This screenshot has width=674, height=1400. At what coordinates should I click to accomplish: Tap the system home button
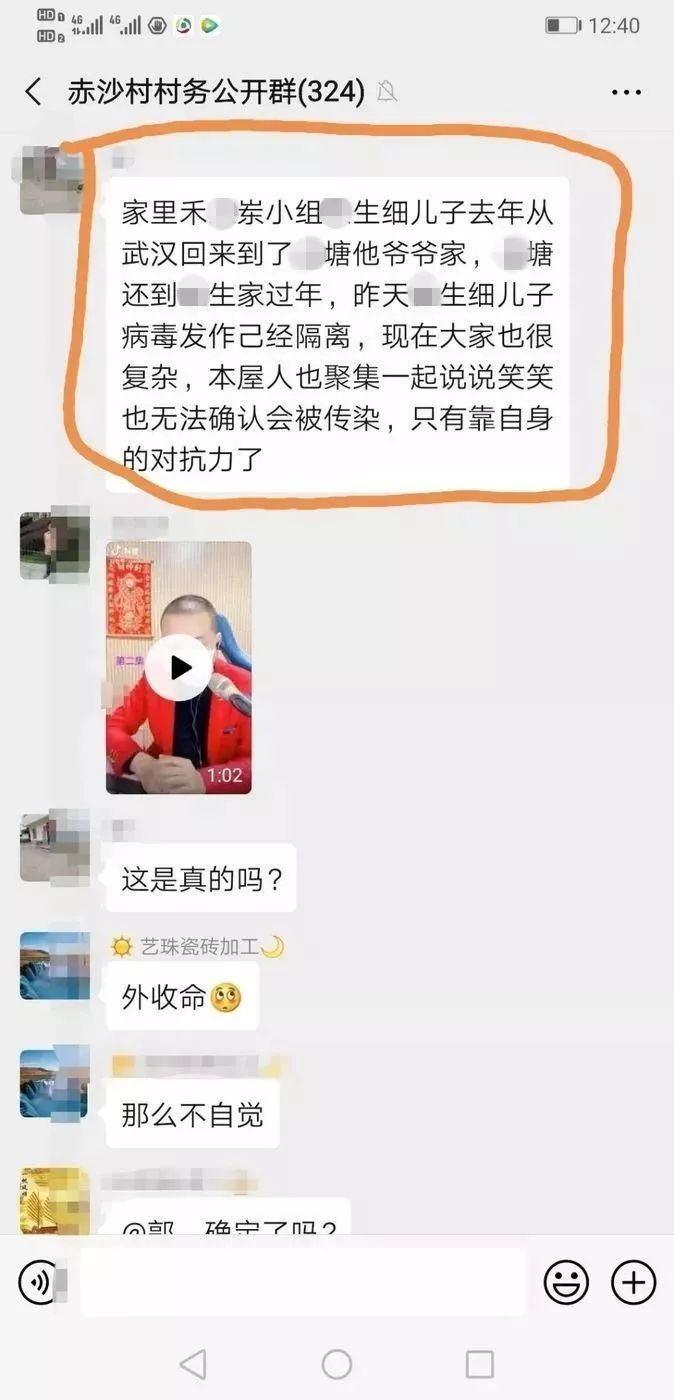tap(337, 1364)
